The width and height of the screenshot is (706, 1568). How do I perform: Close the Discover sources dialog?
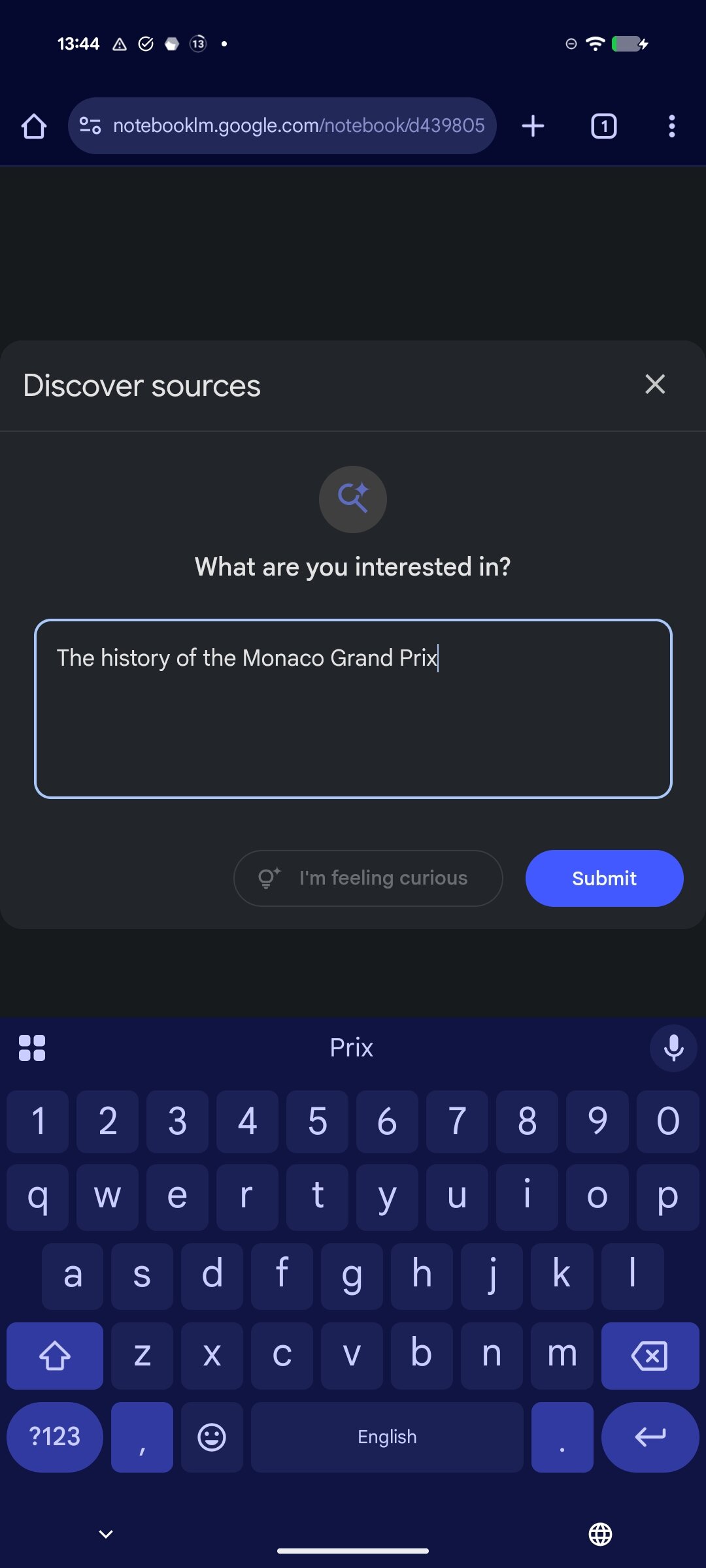654,385
